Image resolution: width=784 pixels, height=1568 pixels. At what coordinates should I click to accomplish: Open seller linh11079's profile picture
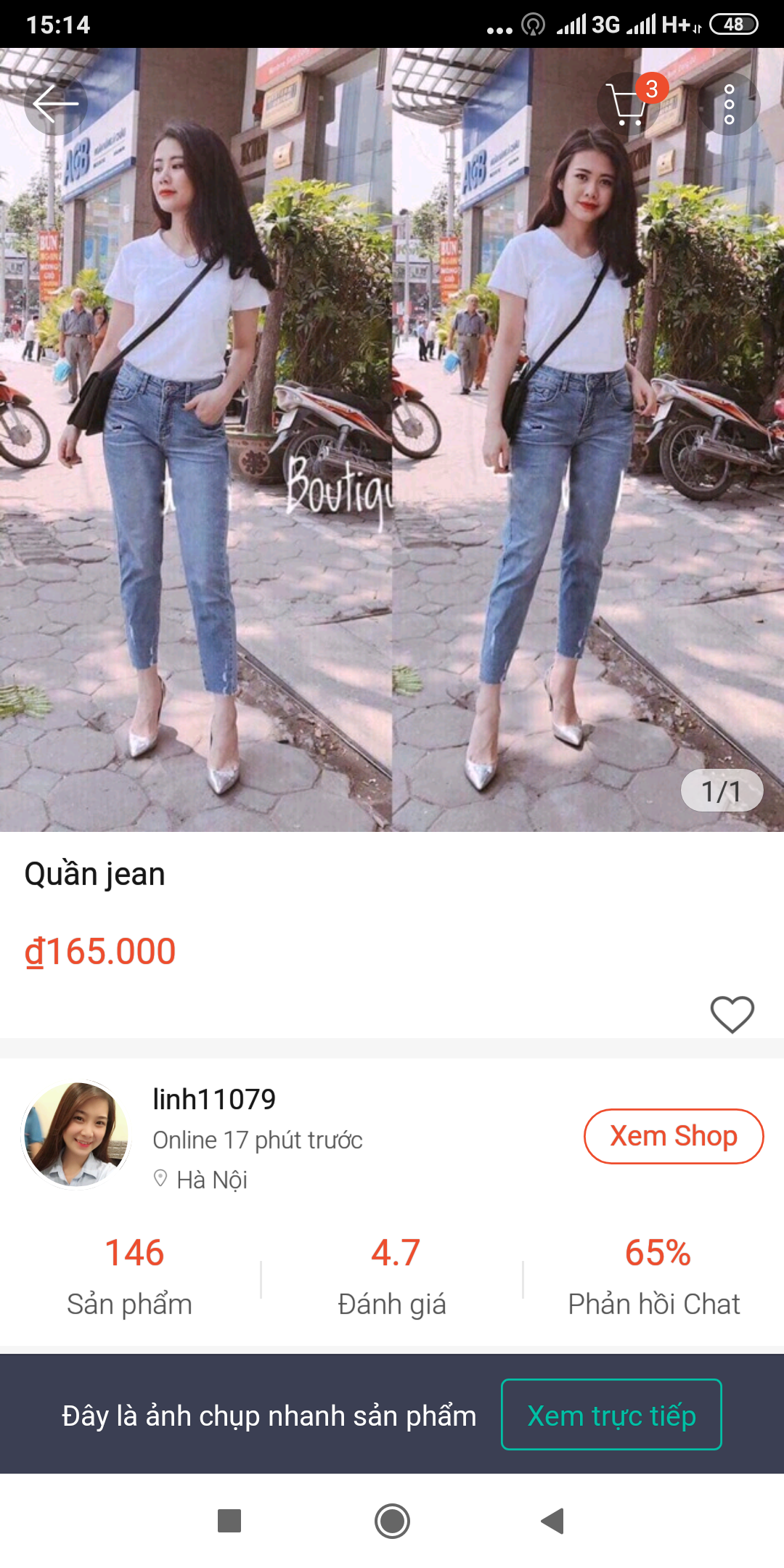click(76, 1135)
